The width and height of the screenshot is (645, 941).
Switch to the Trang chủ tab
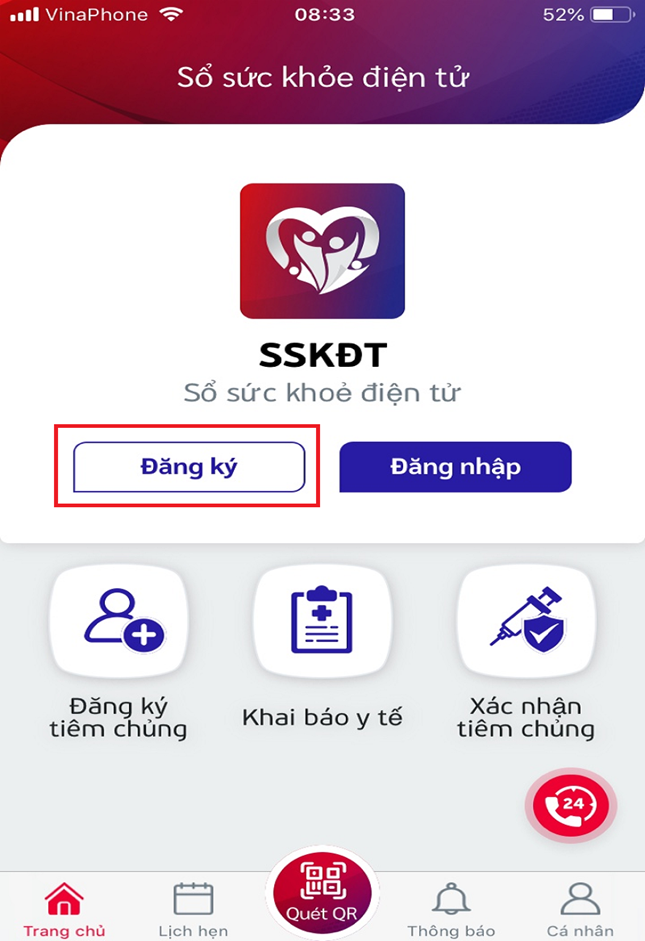click(64, 908)
